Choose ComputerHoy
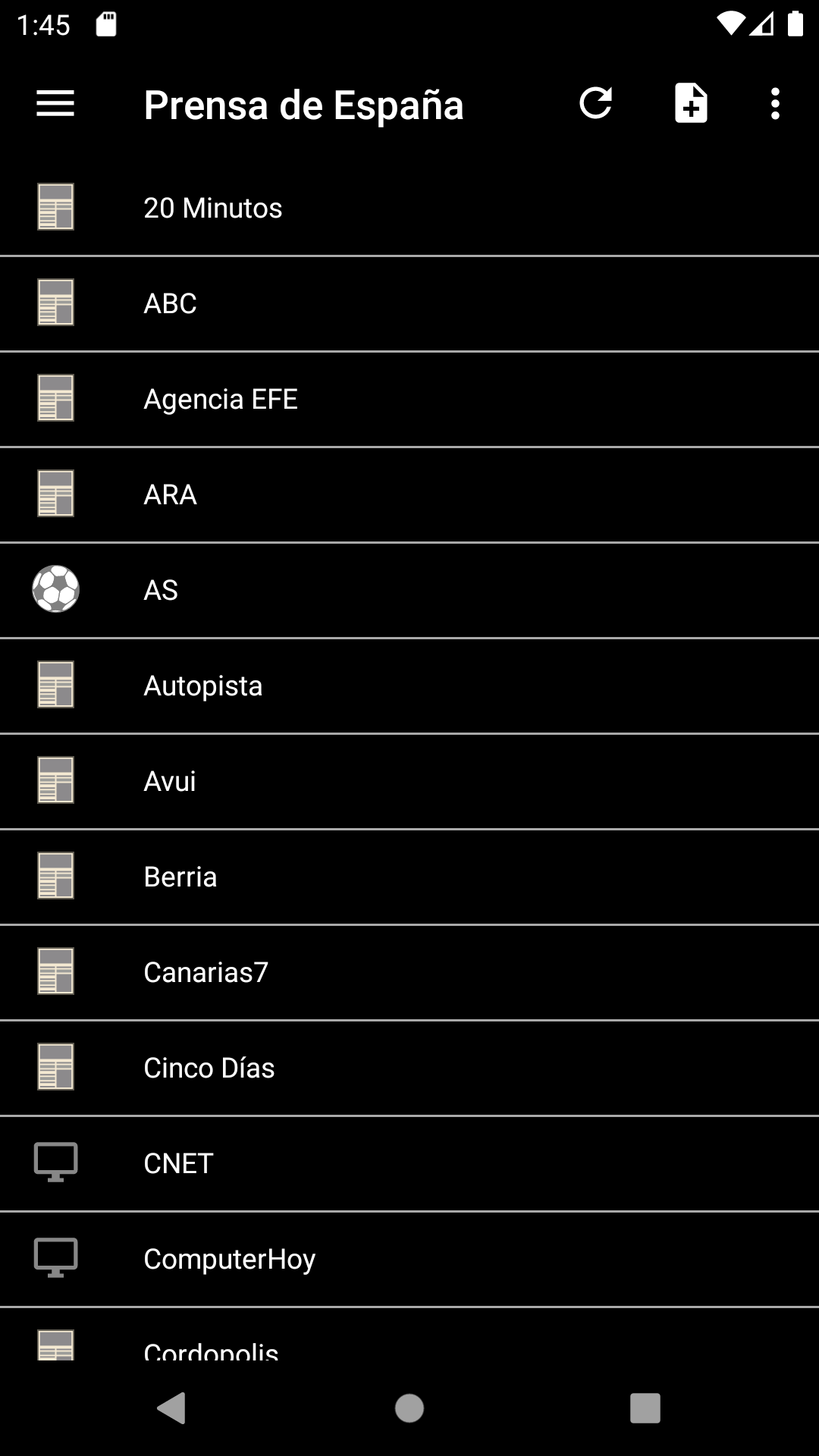The image size is (819, 1456). pyautogui.click(x=409, y=1259)
